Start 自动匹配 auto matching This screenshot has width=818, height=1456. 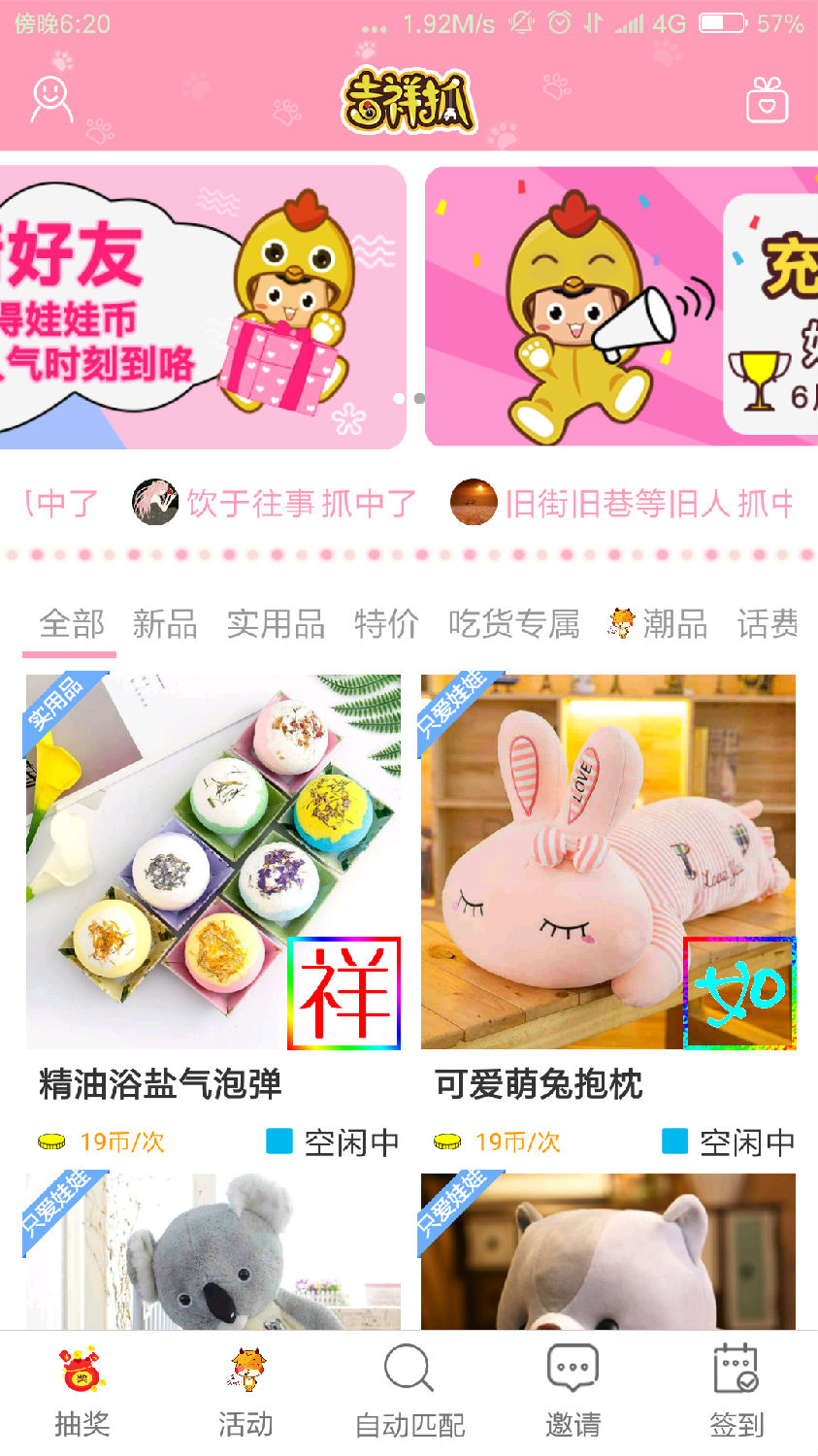tap(409, 1391)
